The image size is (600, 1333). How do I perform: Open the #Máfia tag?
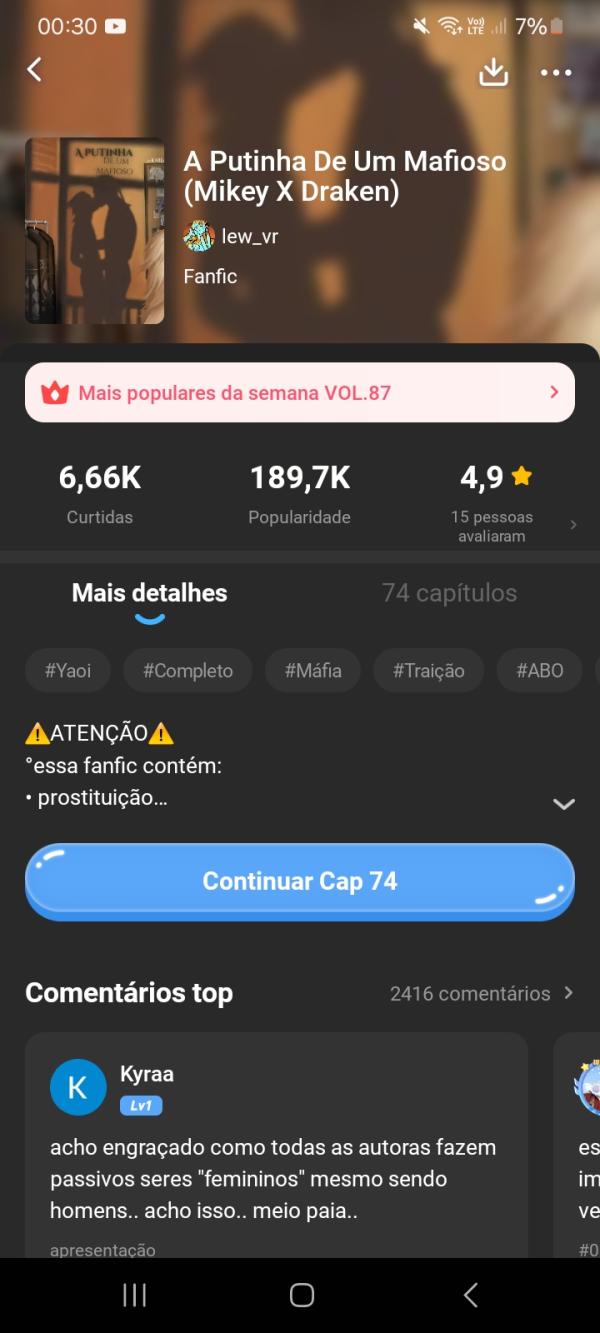coord(312,671)
